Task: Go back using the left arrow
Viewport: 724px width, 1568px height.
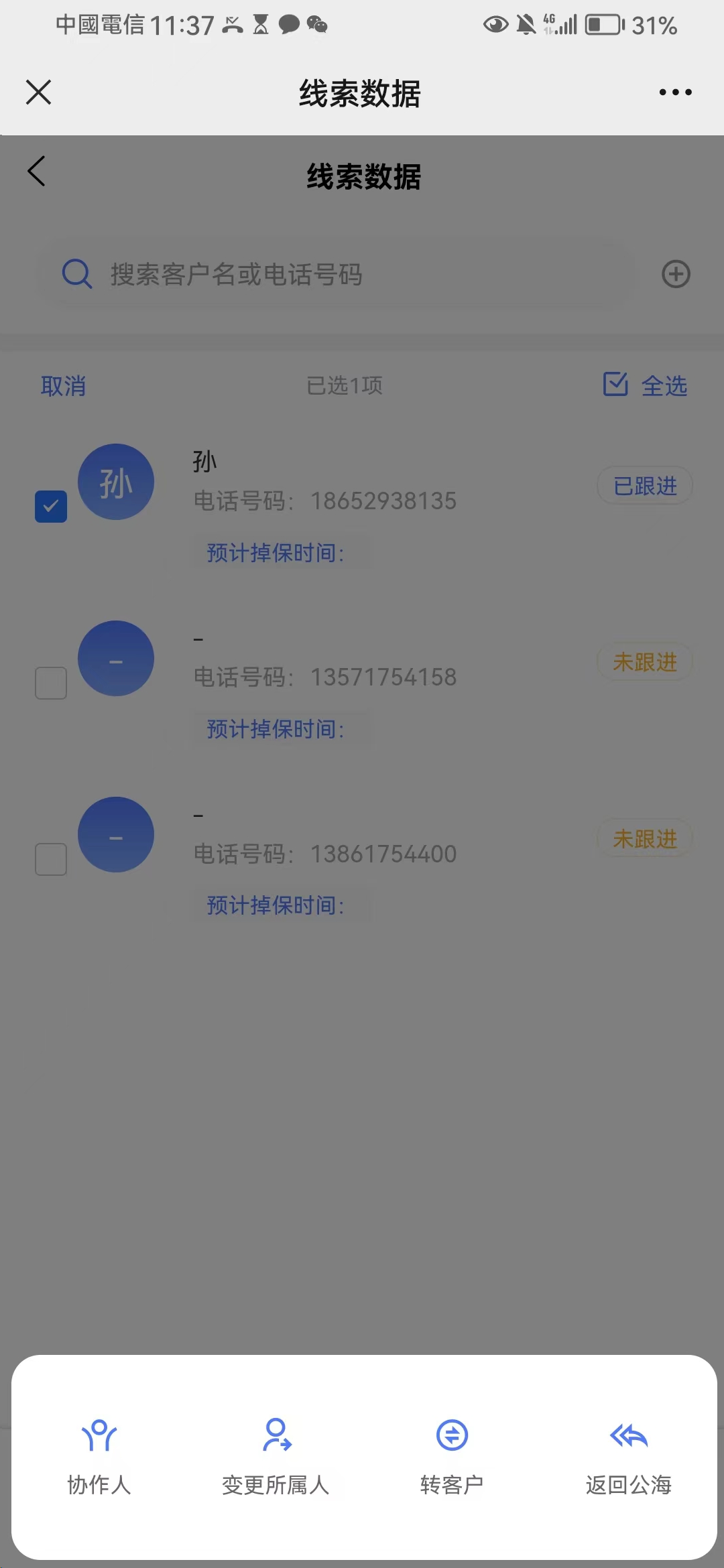Action: pos(37,172)
